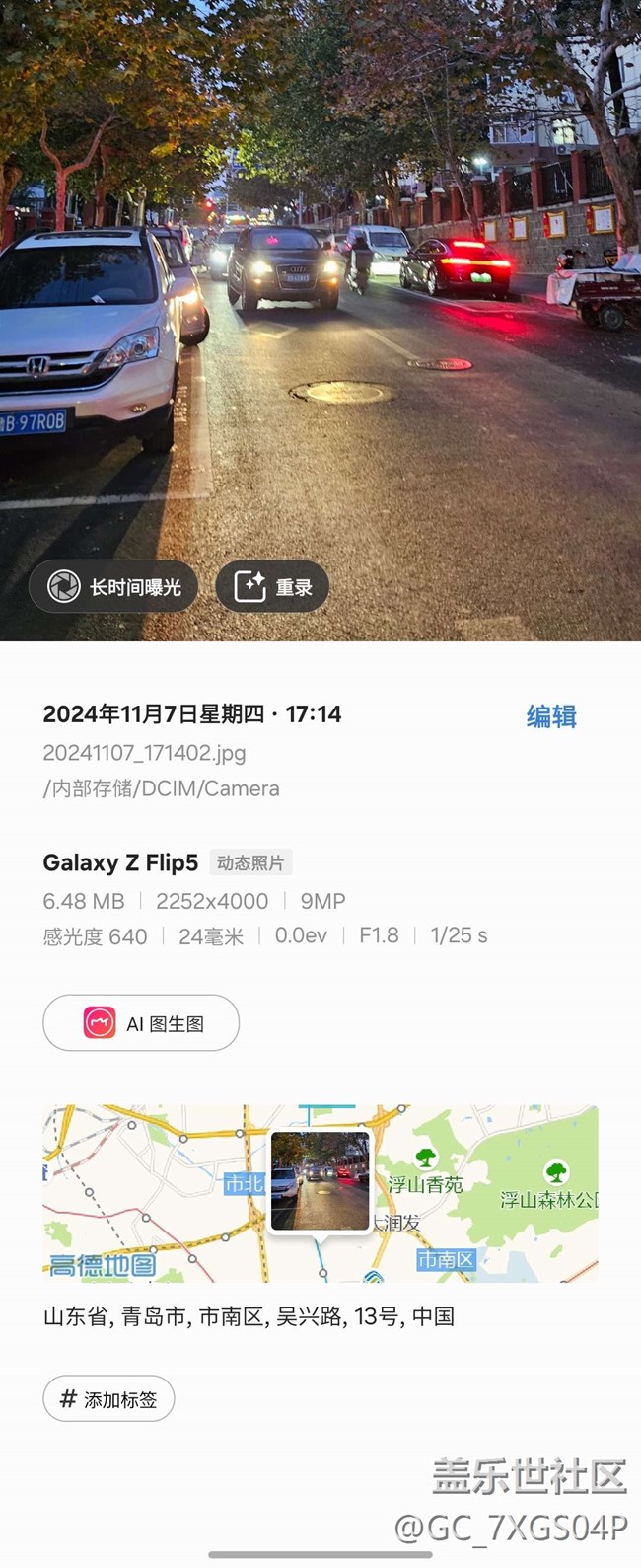
Task: Tap the 重录 re-record button
Action: click(x=272, y=587)
